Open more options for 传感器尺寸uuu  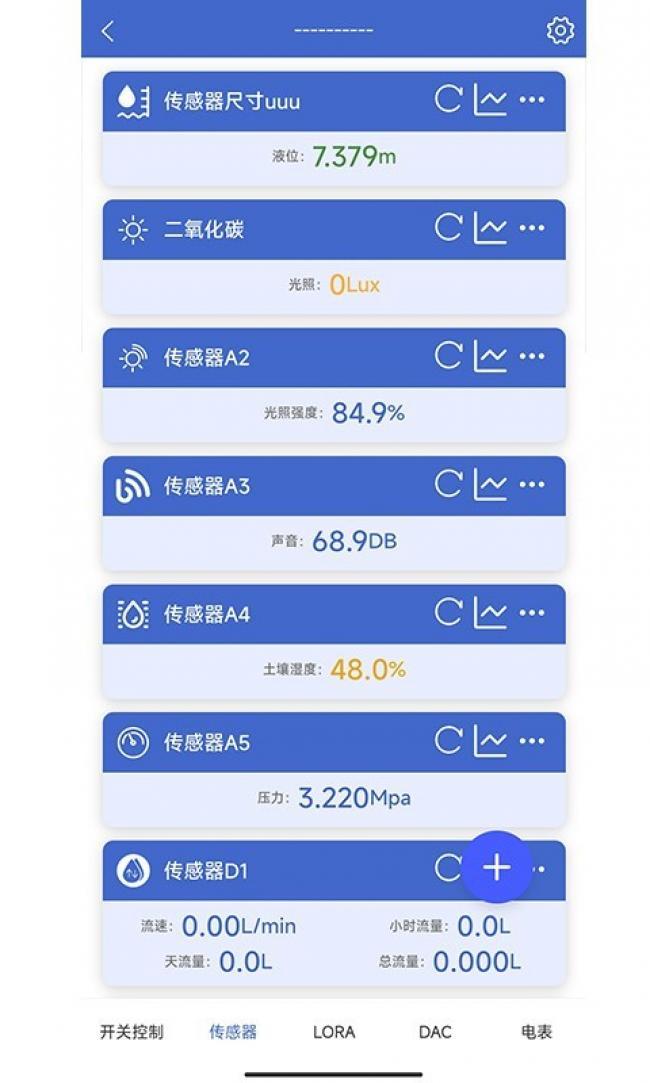[x=533, y=99]
